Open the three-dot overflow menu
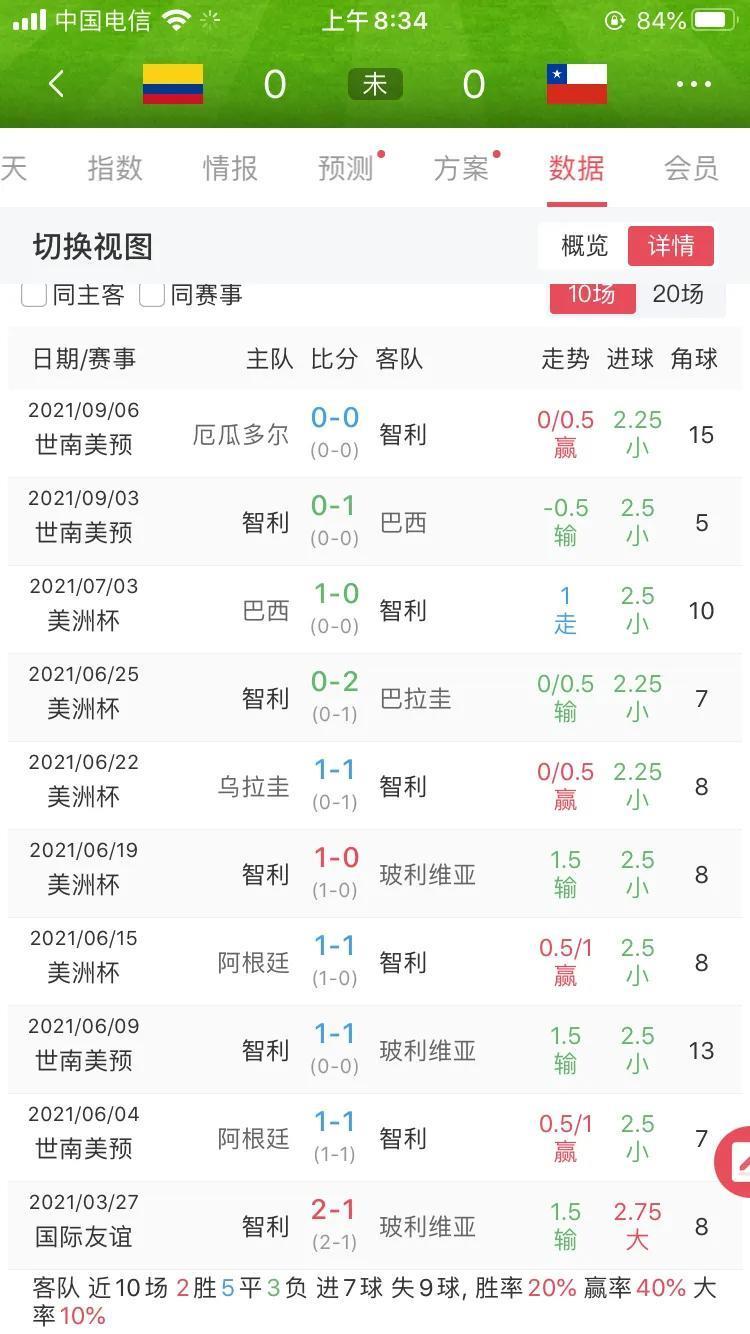Image resolution: width=750 pixels, height=1334 pixels. [x=693, y=84]
